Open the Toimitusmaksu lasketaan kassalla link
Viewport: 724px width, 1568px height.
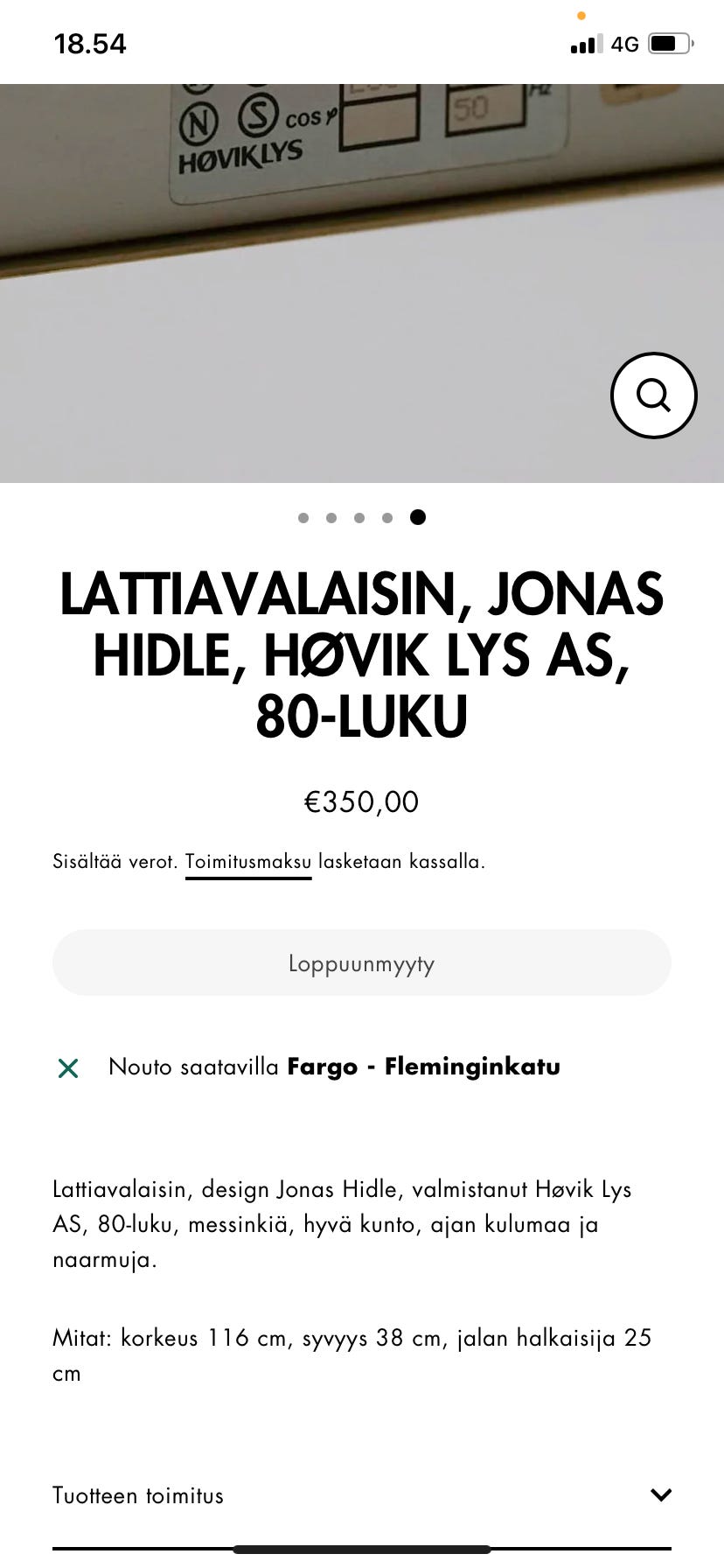(x=247, y=861)
